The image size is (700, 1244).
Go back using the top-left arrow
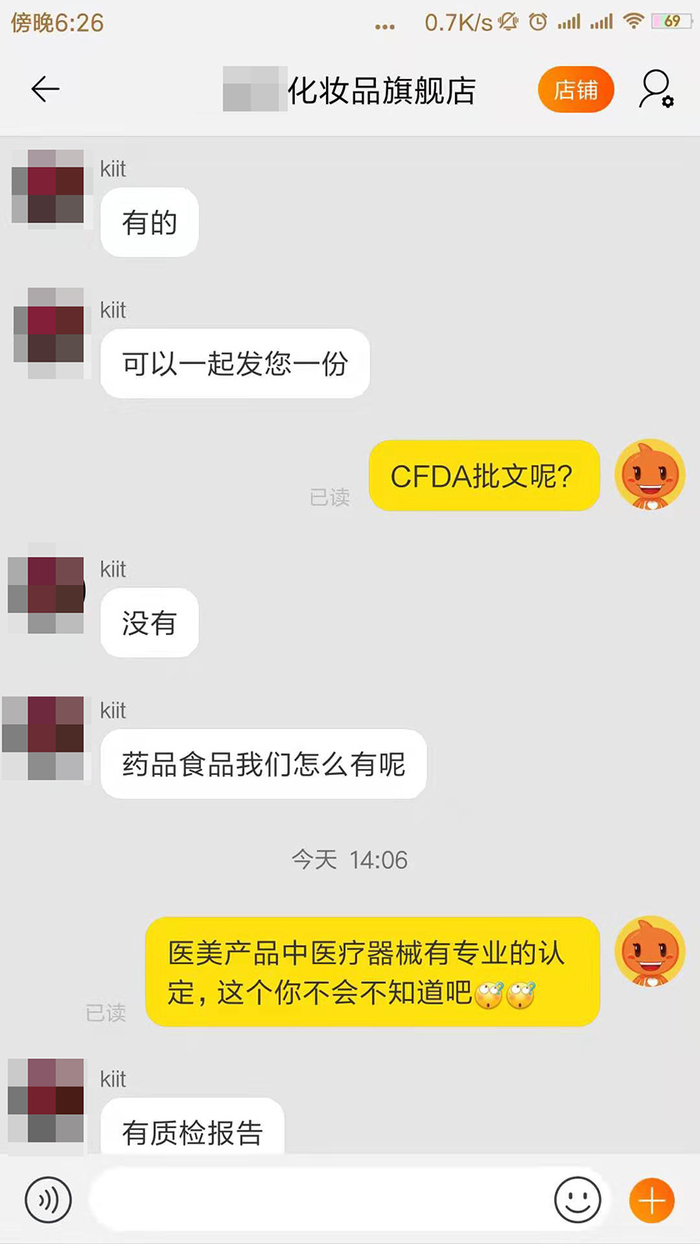[x=46, y=90]
